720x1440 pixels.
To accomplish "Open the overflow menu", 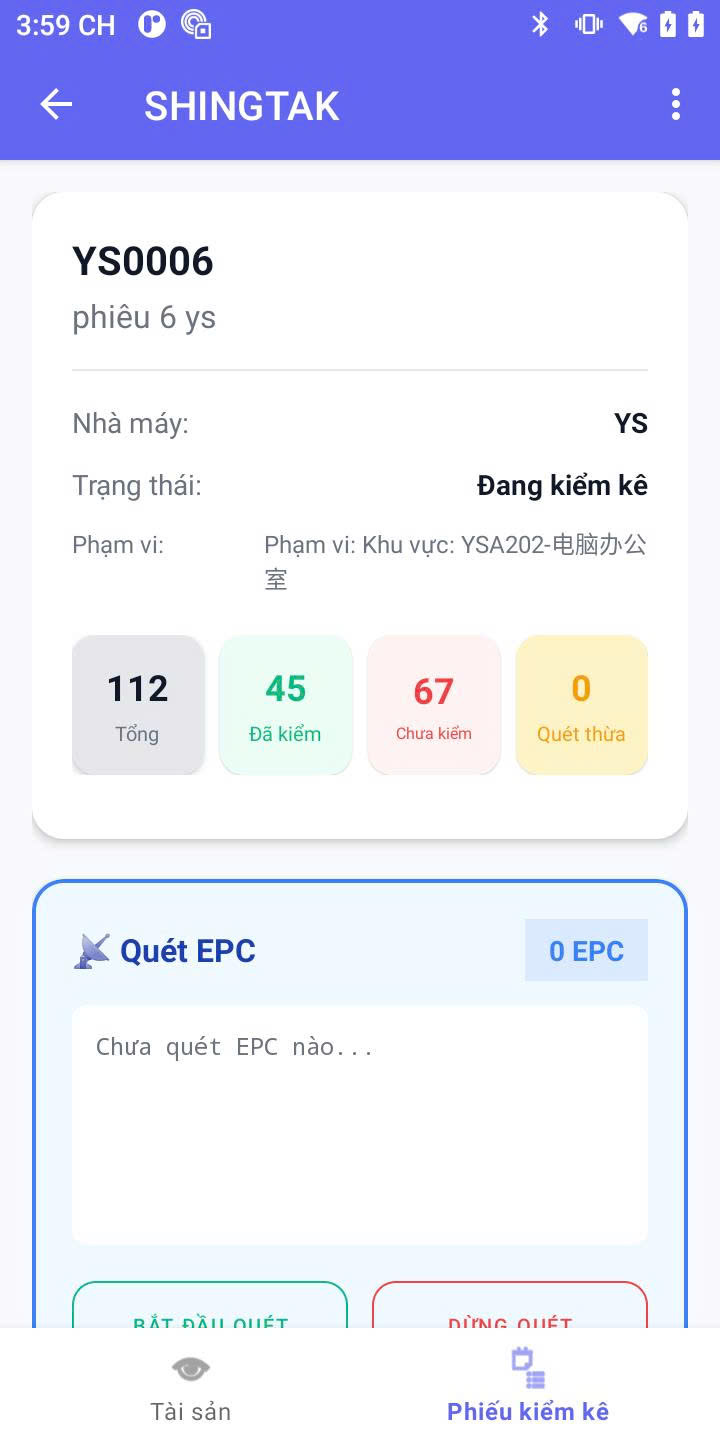I will point(676,105).
